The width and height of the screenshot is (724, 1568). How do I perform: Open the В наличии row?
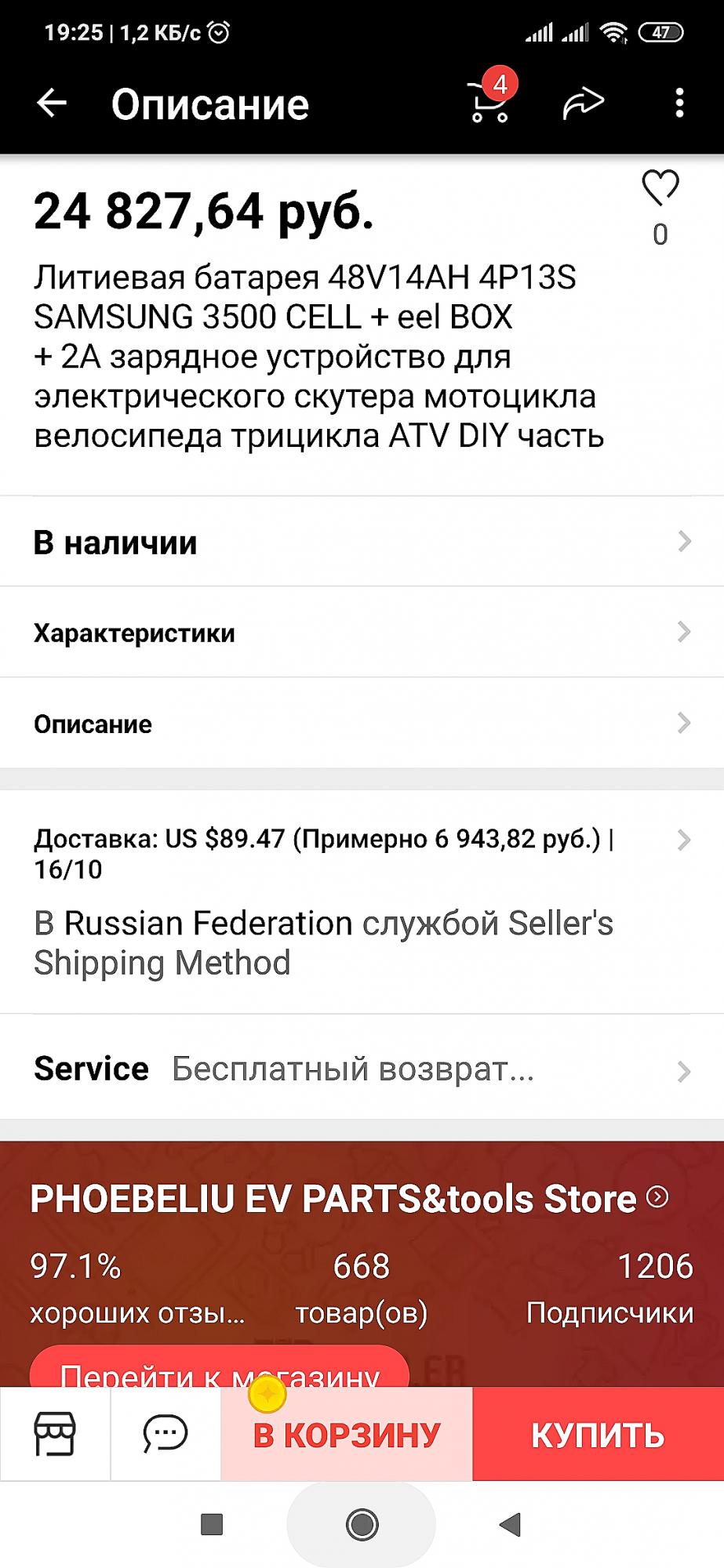pyautogui.click(x=362, y=542)
